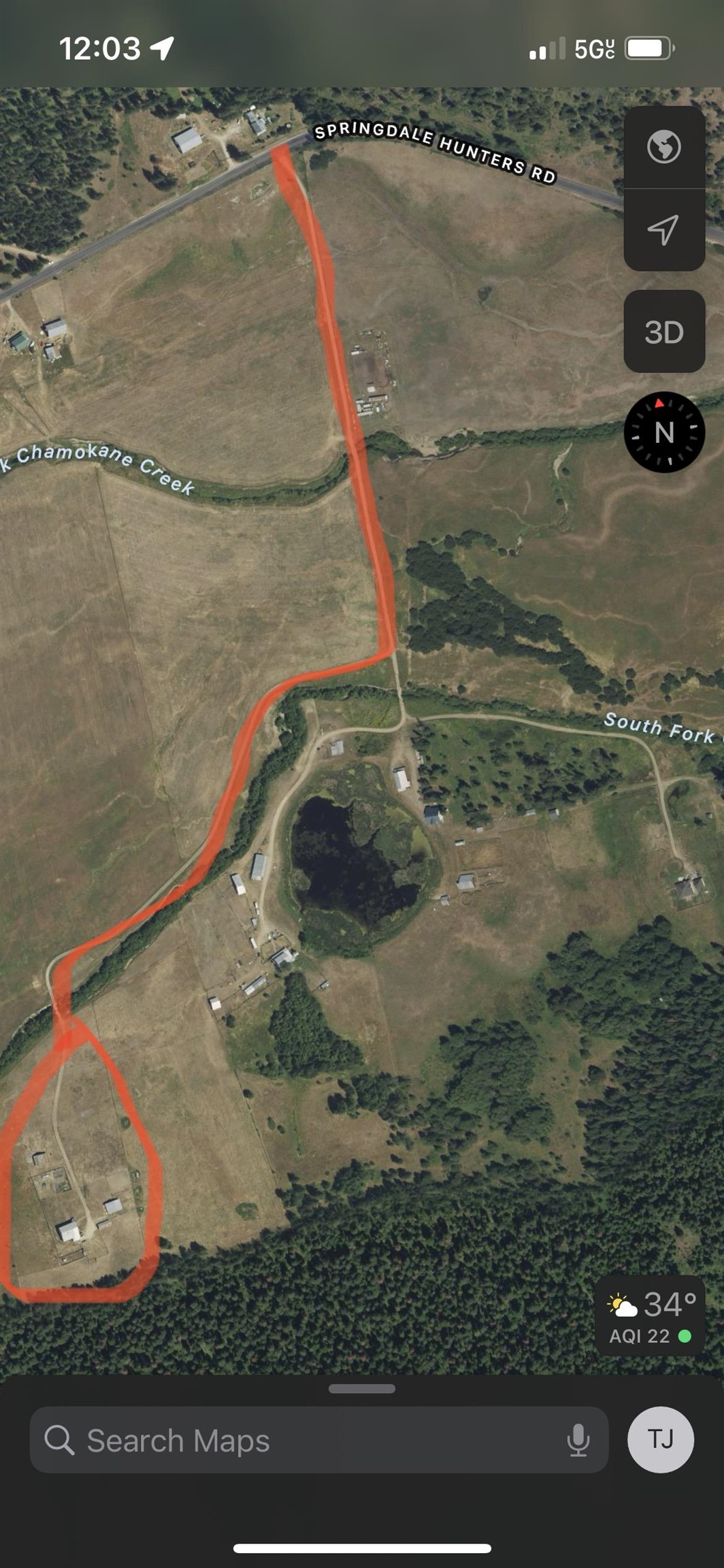Tap the Search Maps field
724x1568 pixels.
click(x=318, y=1440)
